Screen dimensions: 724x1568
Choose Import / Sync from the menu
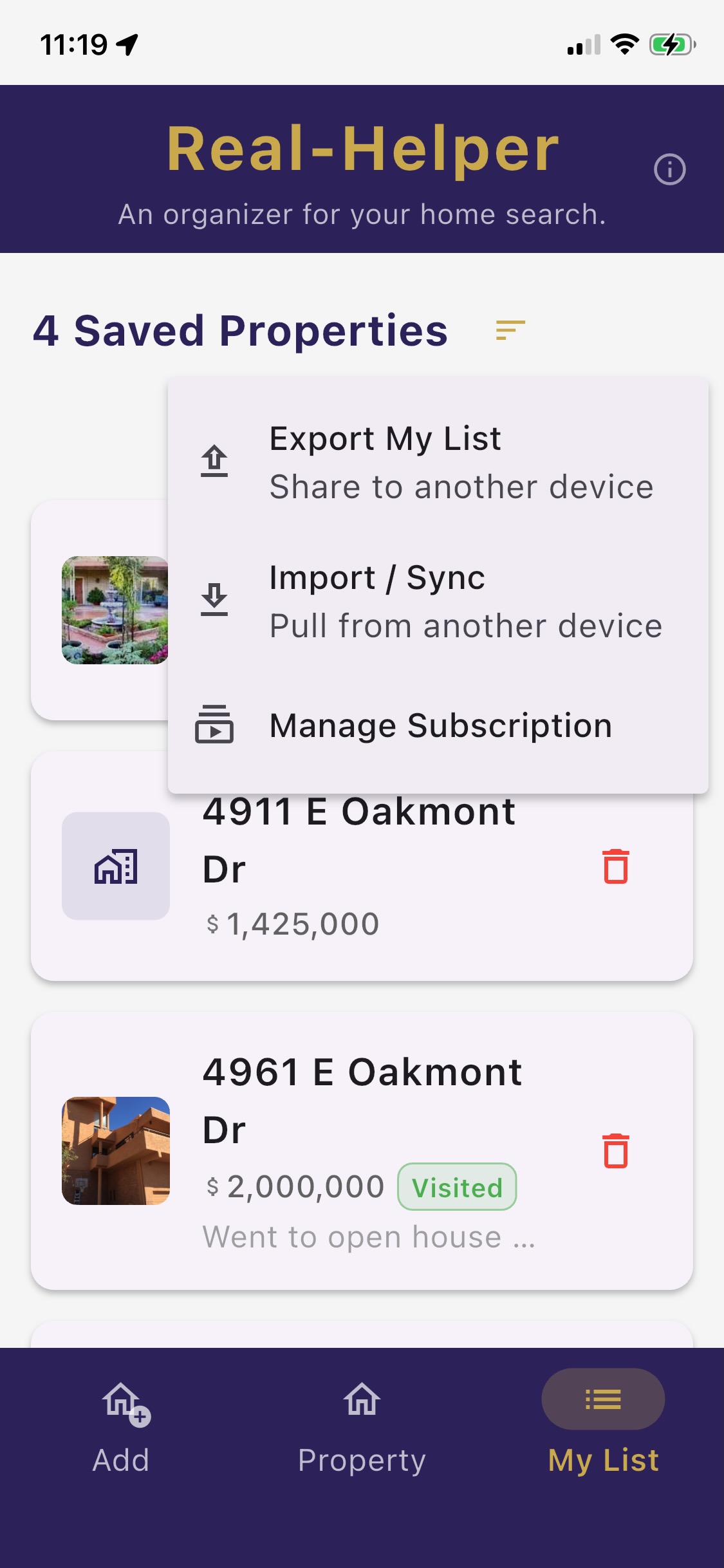(377, 577)
